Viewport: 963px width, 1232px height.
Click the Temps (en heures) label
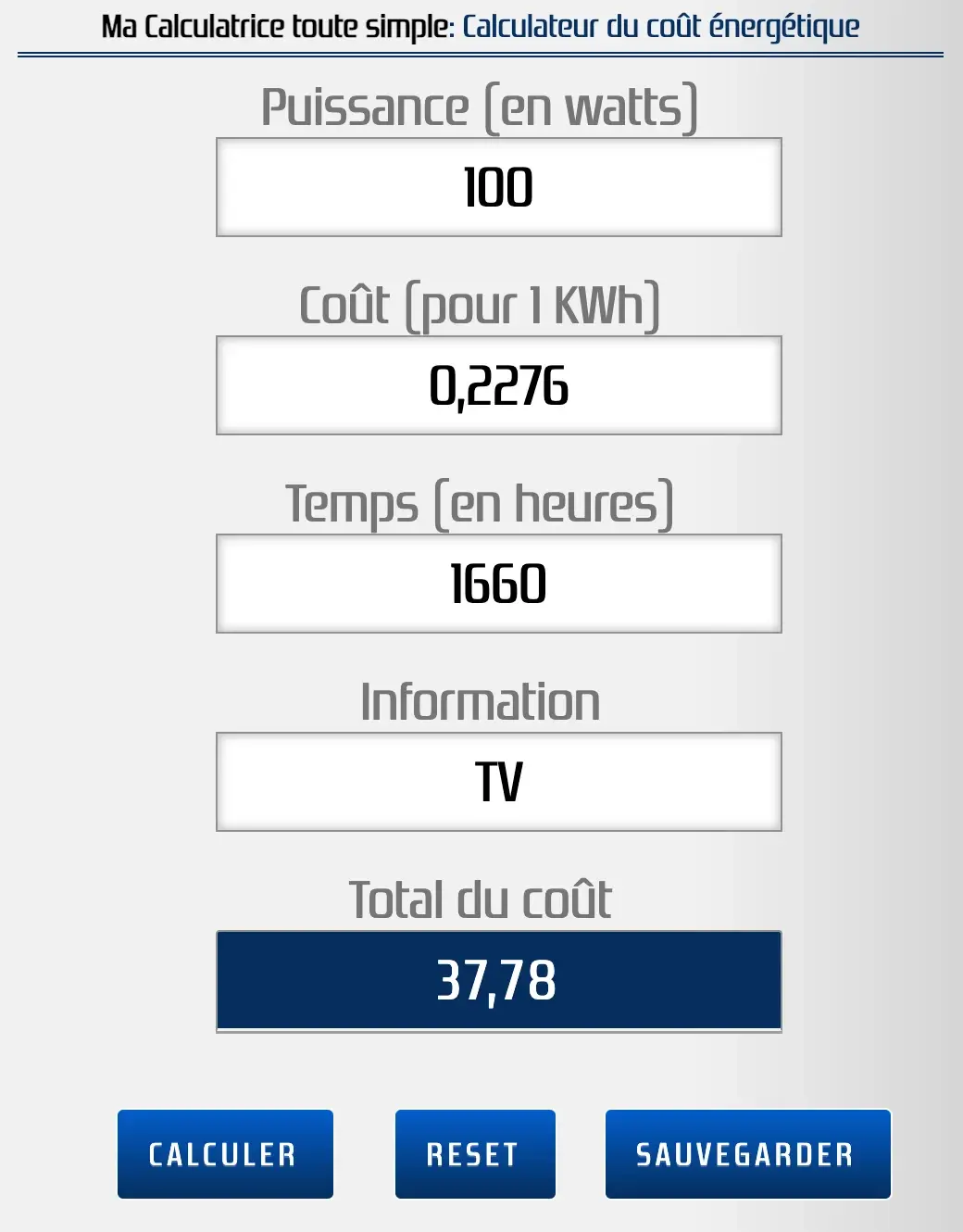[x=480, y=503]
